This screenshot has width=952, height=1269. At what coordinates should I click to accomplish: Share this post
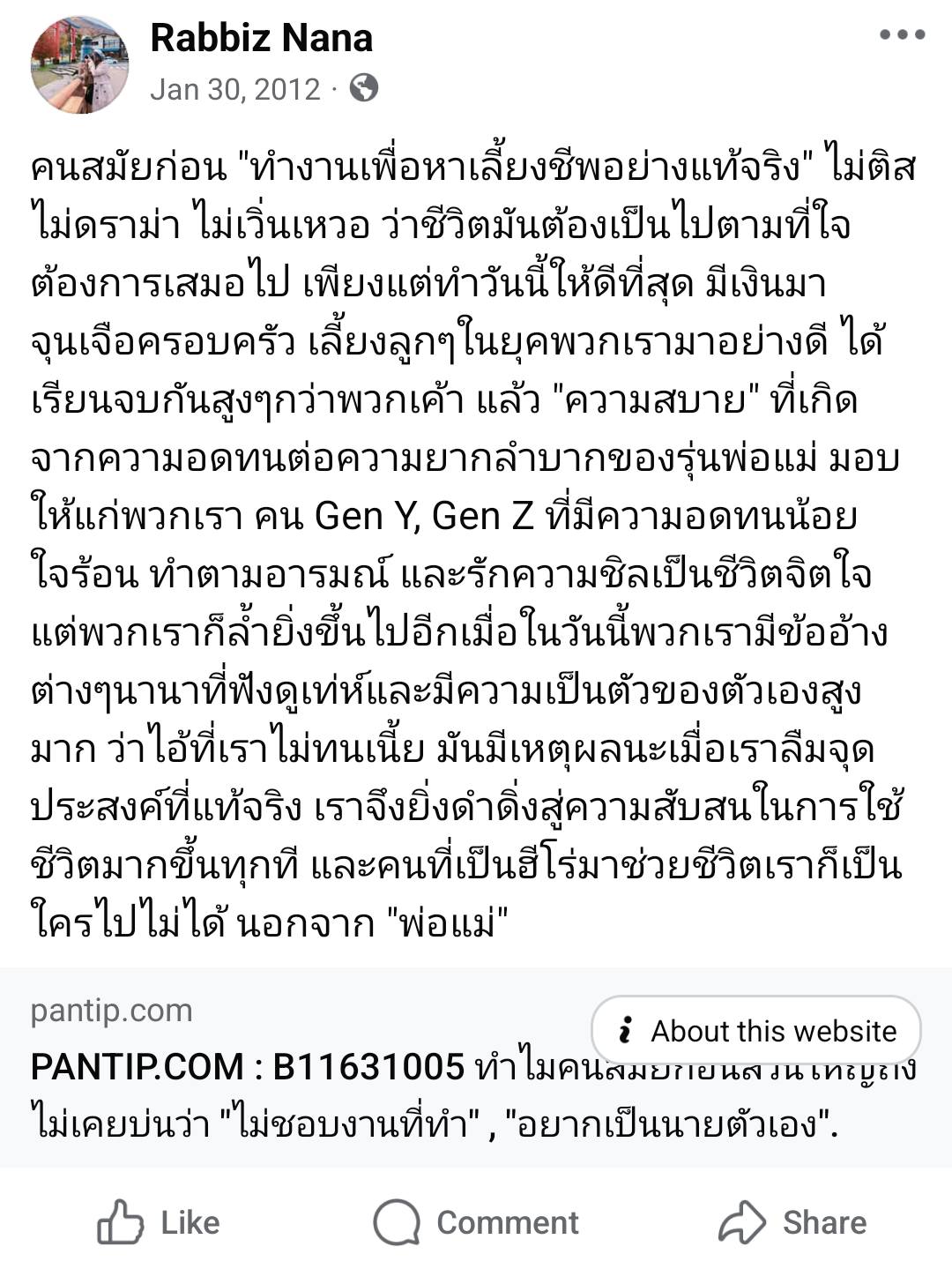coord(792,1222)
